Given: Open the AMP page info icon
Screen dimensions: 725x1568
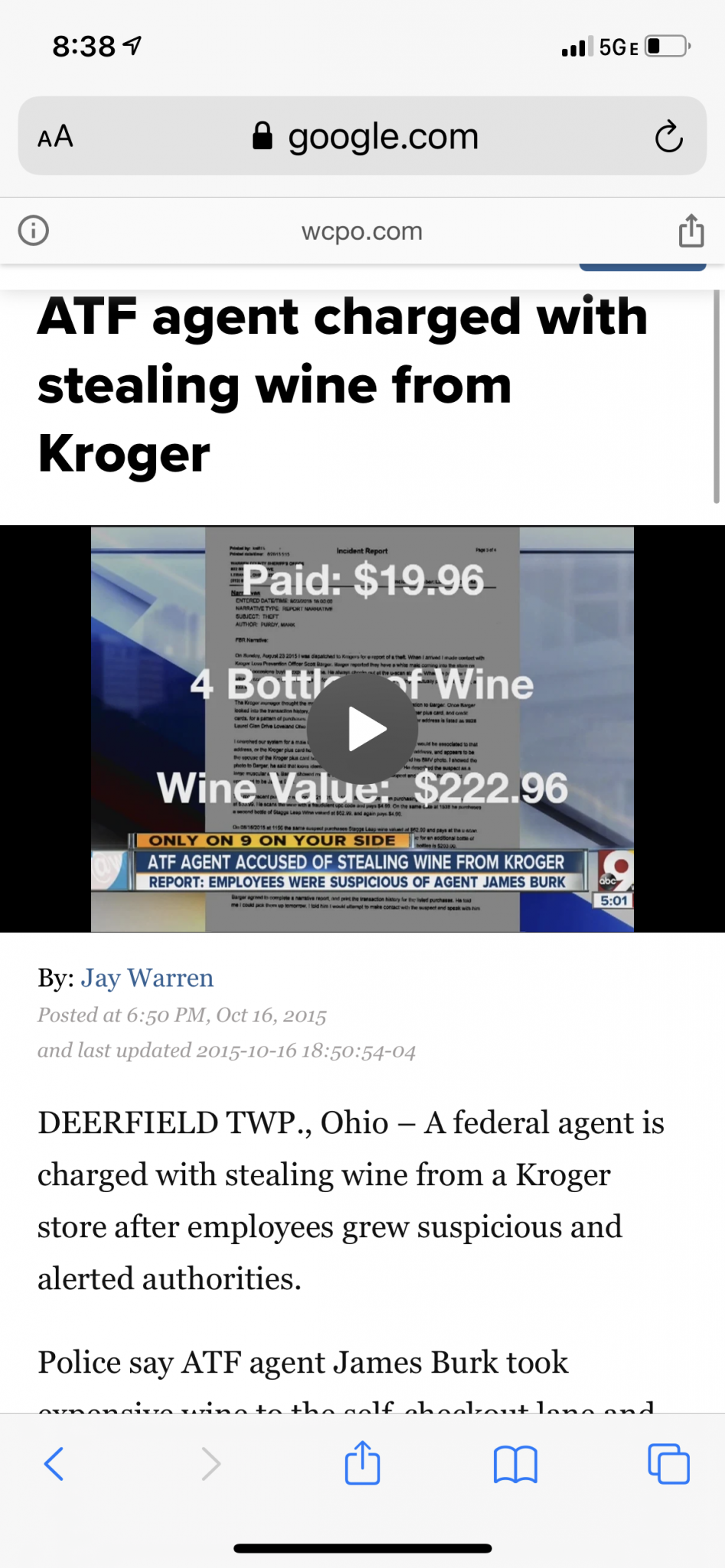Looking at the screenshot, I should pyautogui.click(x=34, y=230).
